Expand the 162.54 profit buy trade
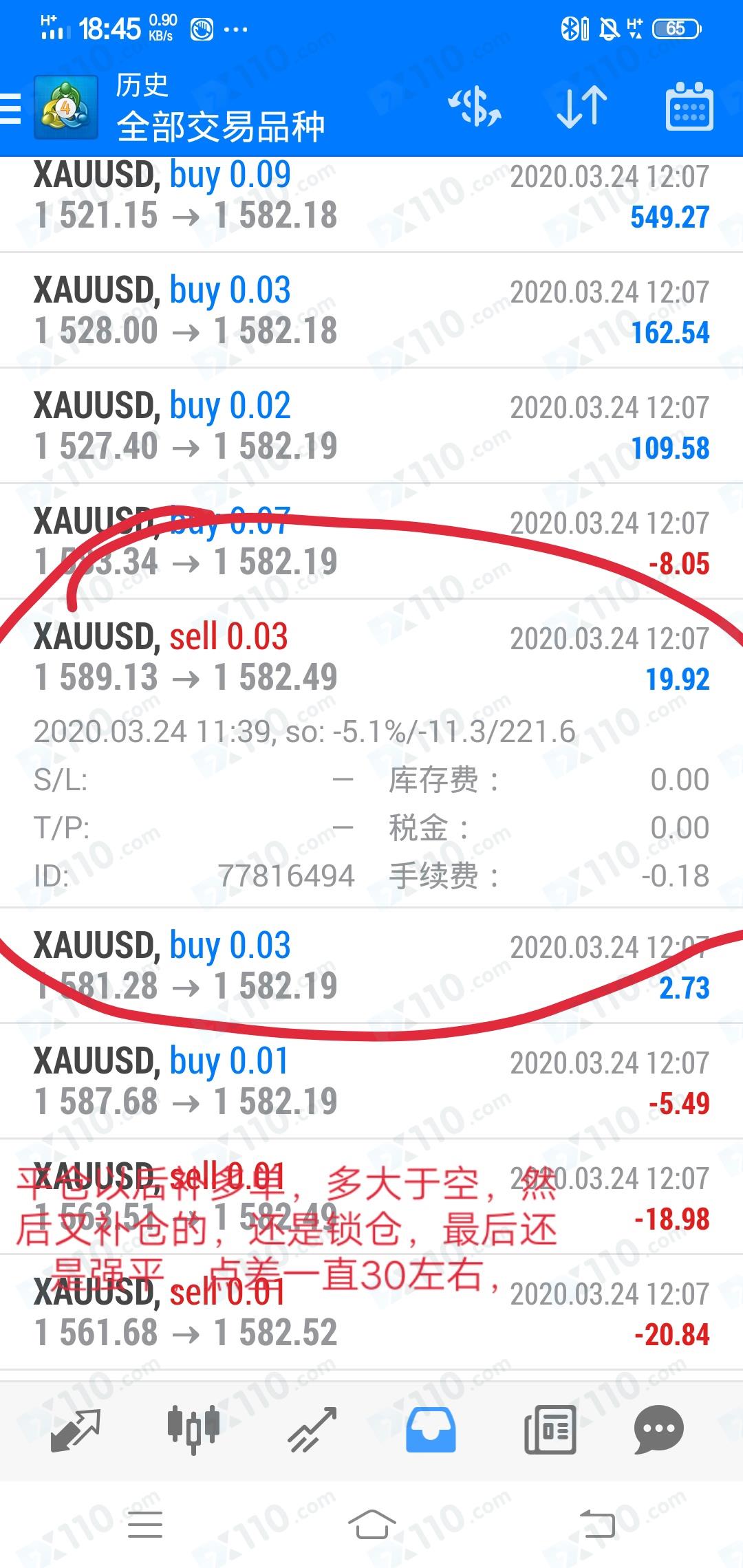Viewport: 743px width, 1568px height. click(371, 310)
